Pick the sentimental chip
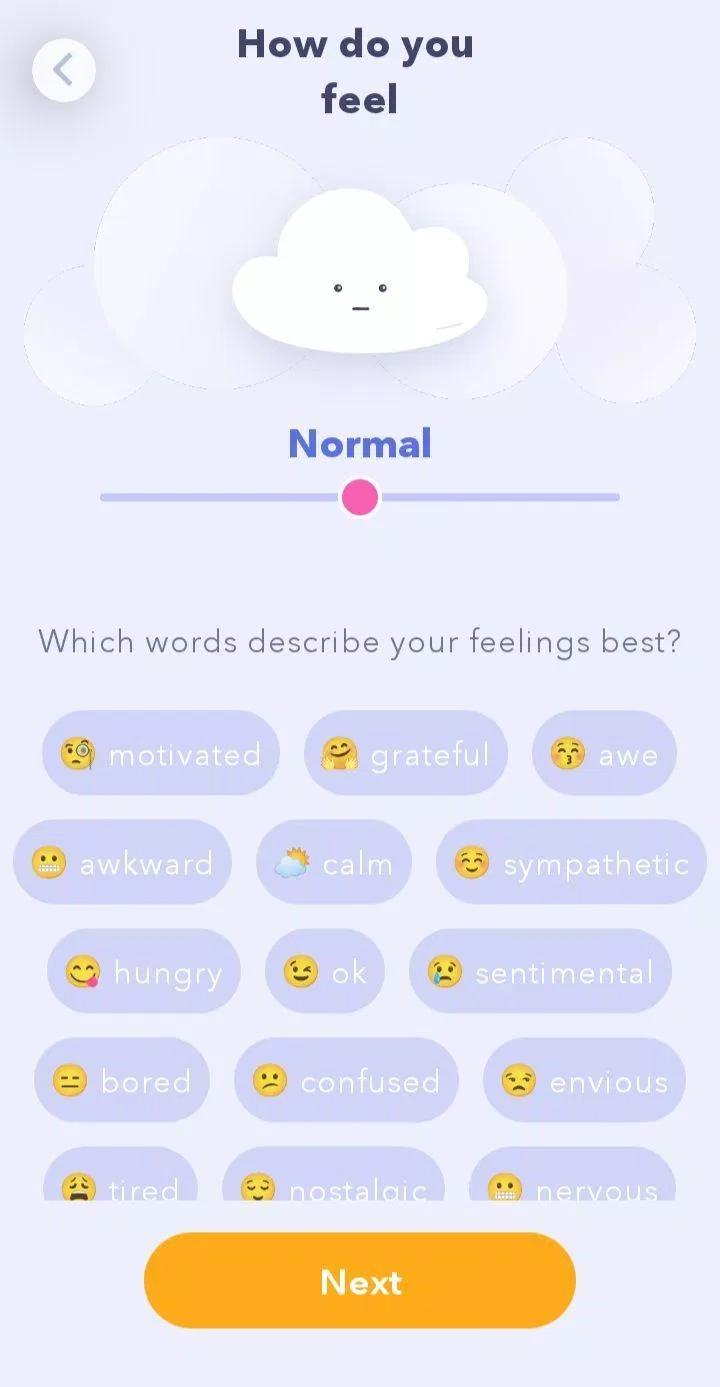The height and width of the screenshot is (1387, 720). (x=540, y=972)
